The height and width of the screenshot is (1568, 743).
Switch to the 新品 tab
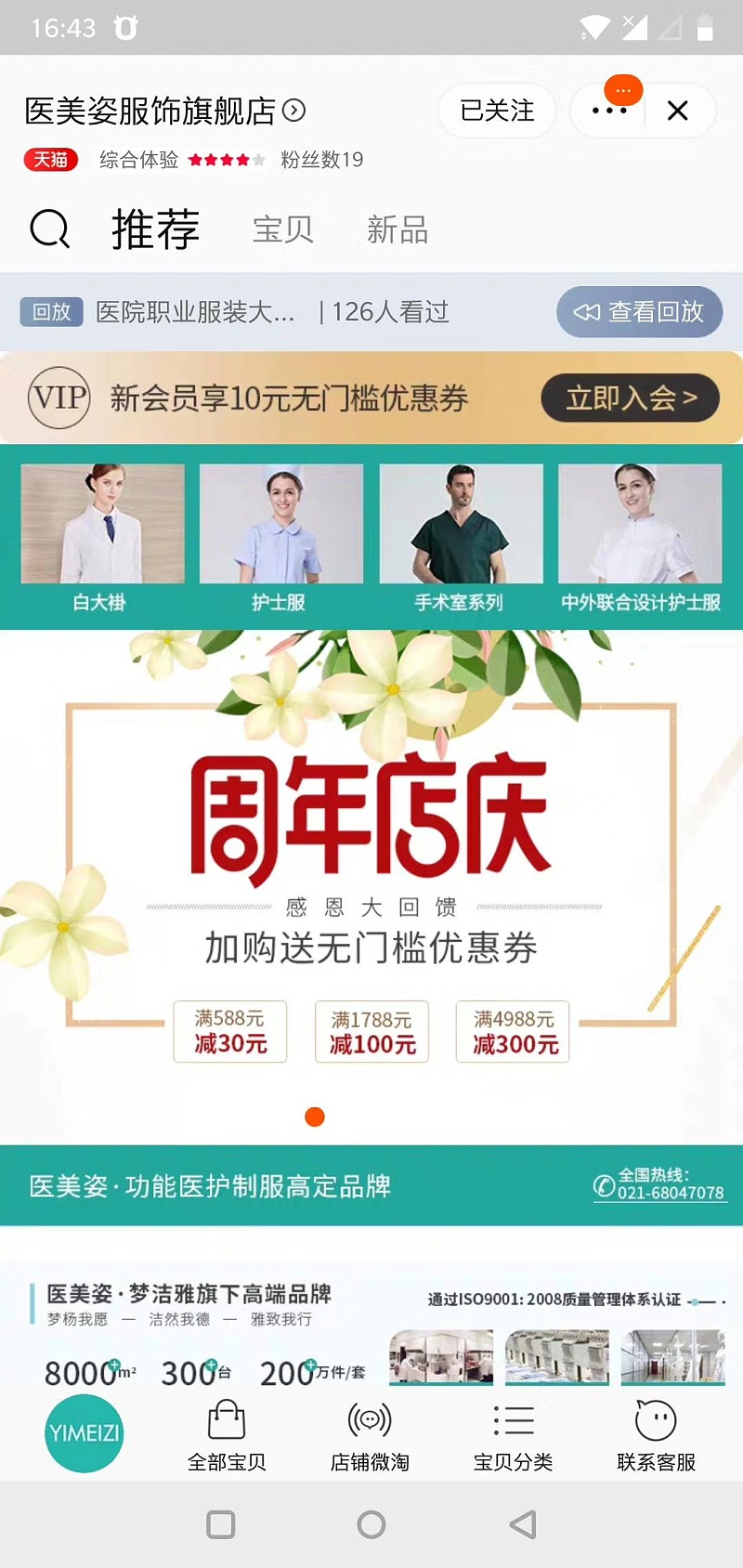398,229
